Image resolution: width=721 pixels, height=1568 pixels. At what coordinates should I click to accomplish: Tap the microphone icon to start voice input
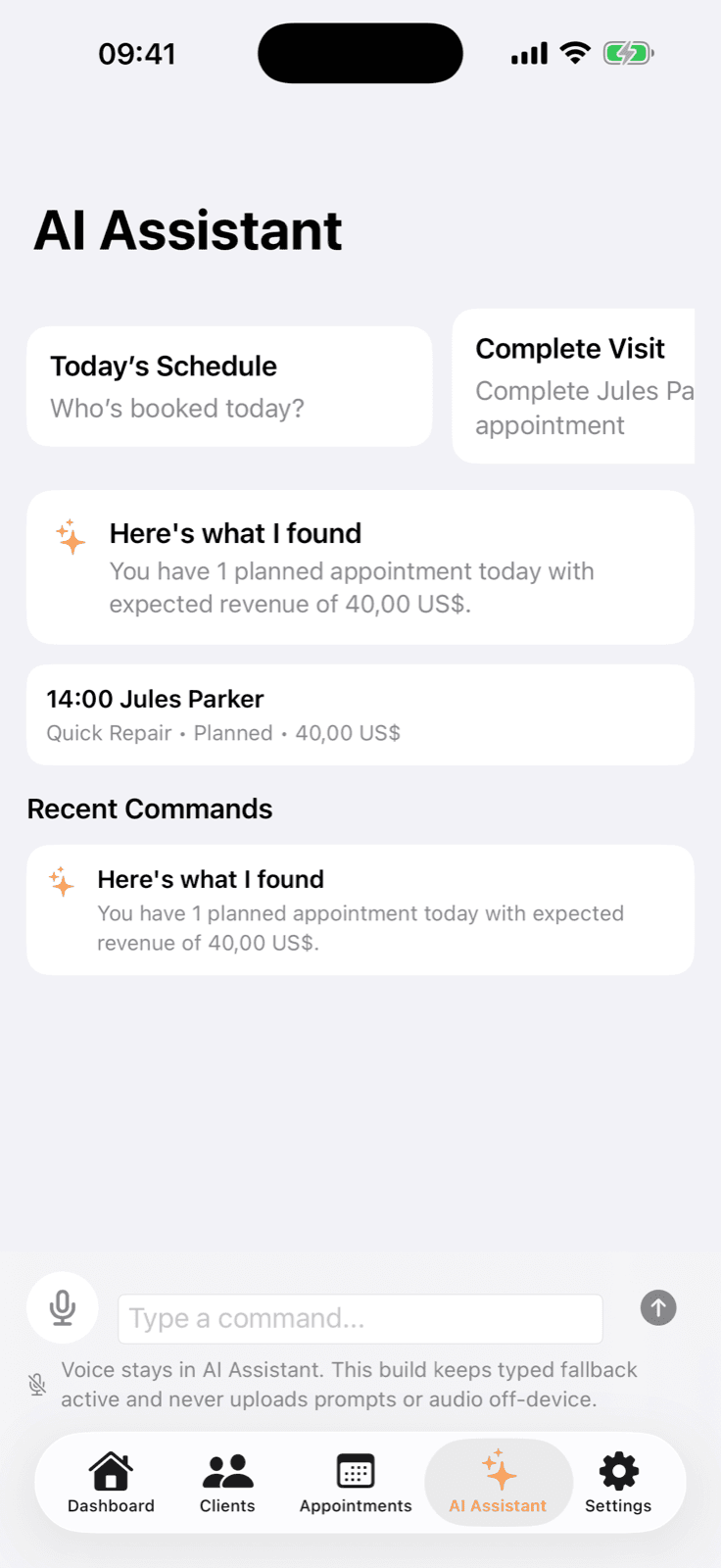(63, 1307)
